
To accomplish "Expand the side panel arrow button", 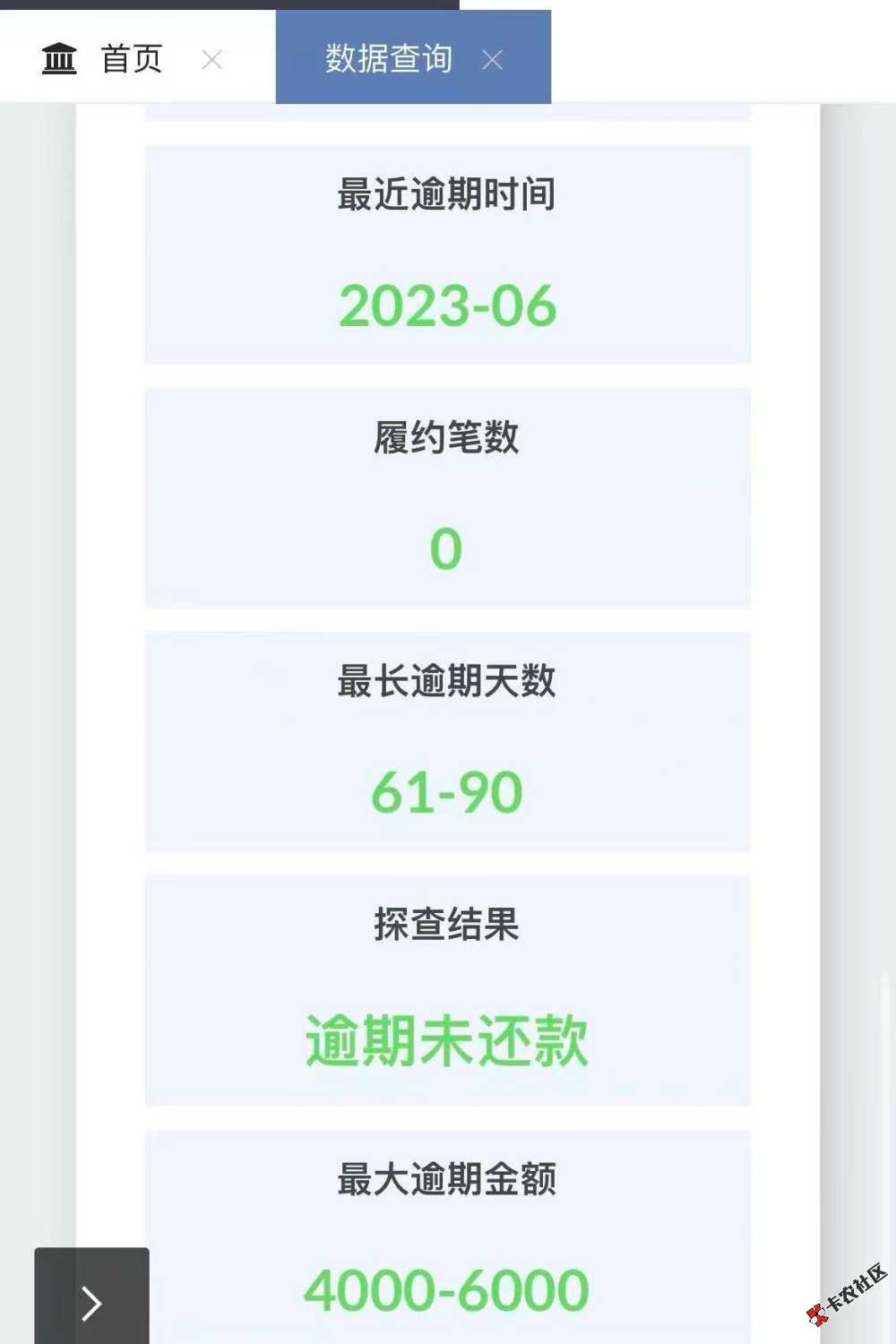I will click(91, 1302).
